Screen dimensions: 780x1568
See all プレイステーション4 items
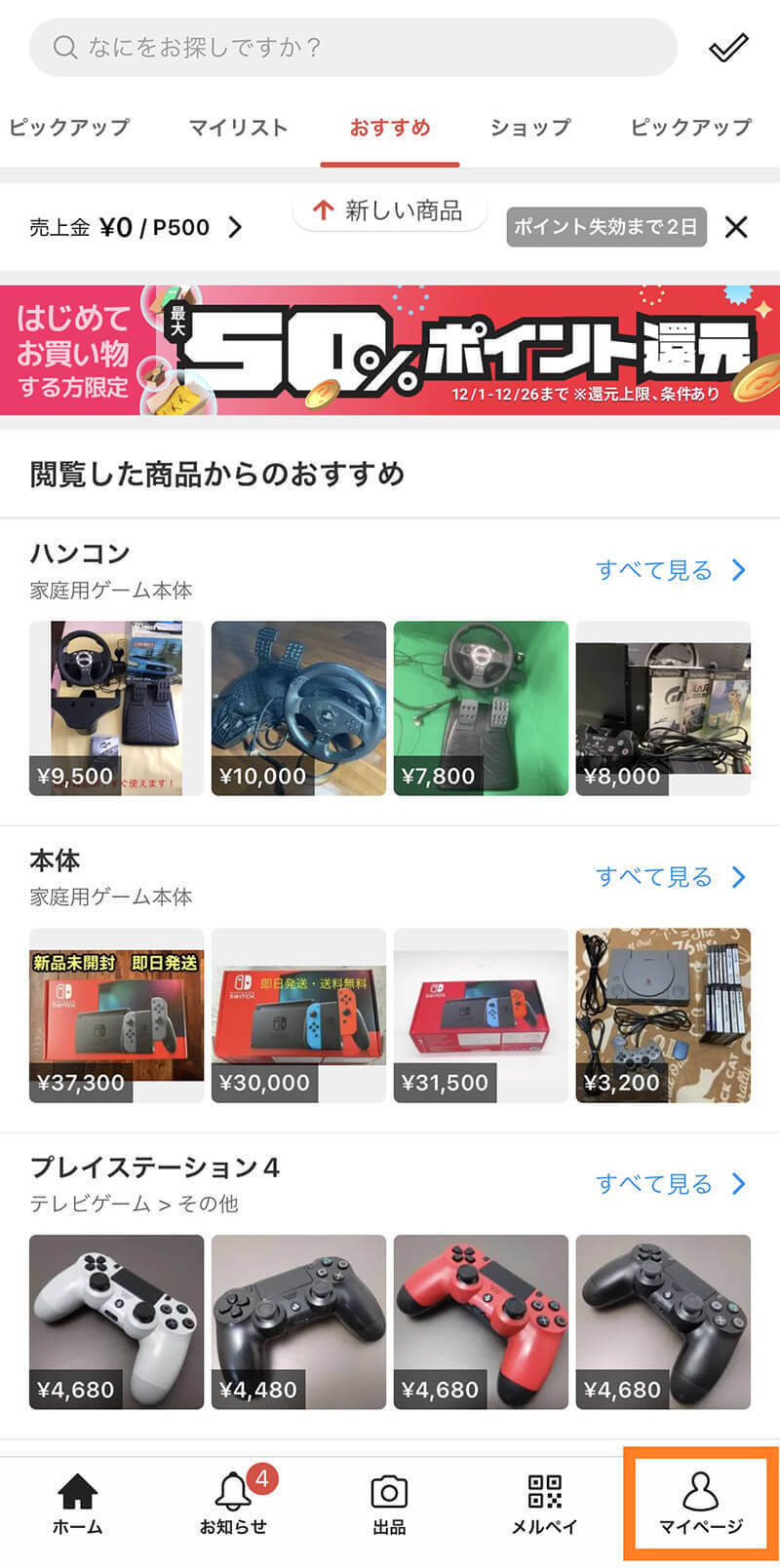point(671,1184)
